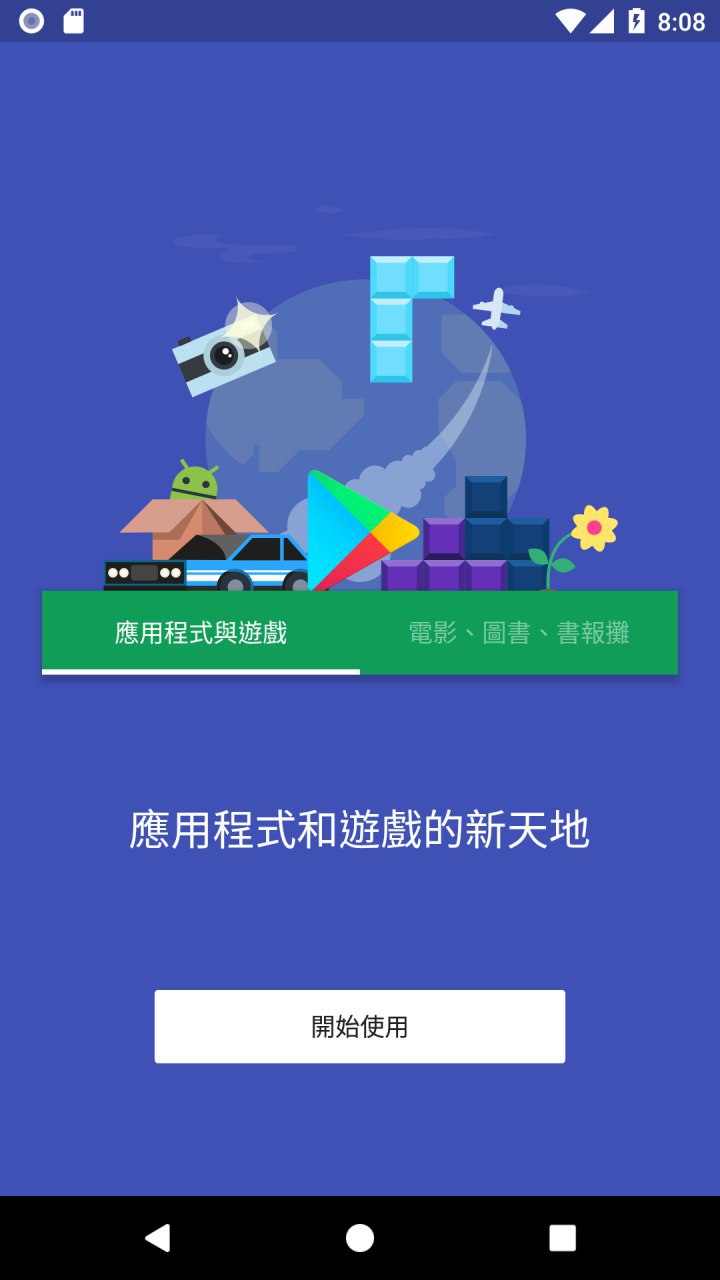Go back using the navigation bar
The height and width of the screenshot is (1280, 720).
(x=157, y=1238)
